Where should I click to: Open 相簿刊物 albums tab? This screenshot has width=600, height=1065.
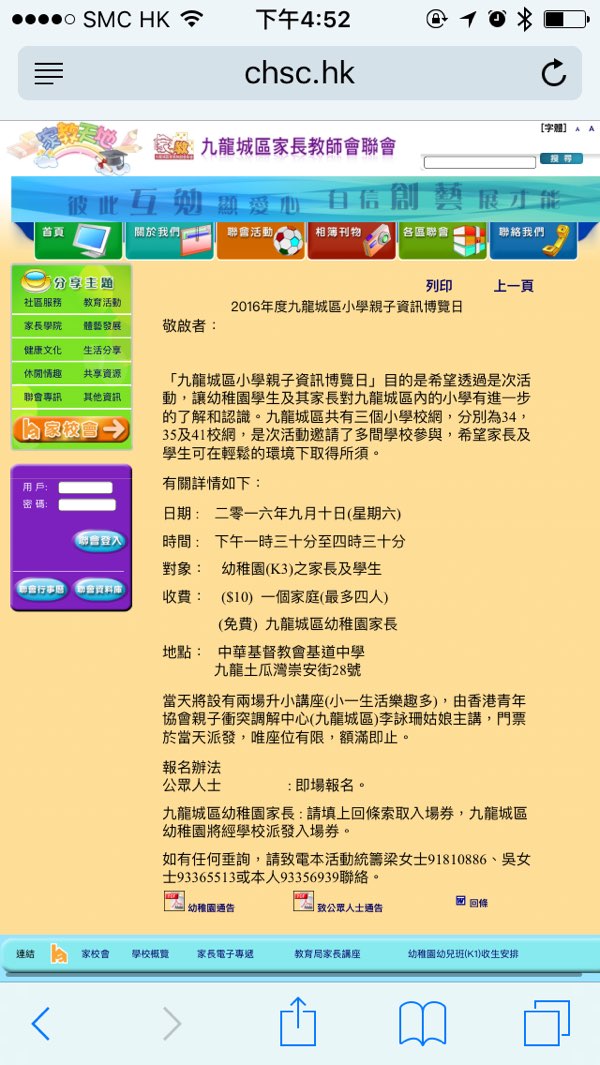[350, 240]
